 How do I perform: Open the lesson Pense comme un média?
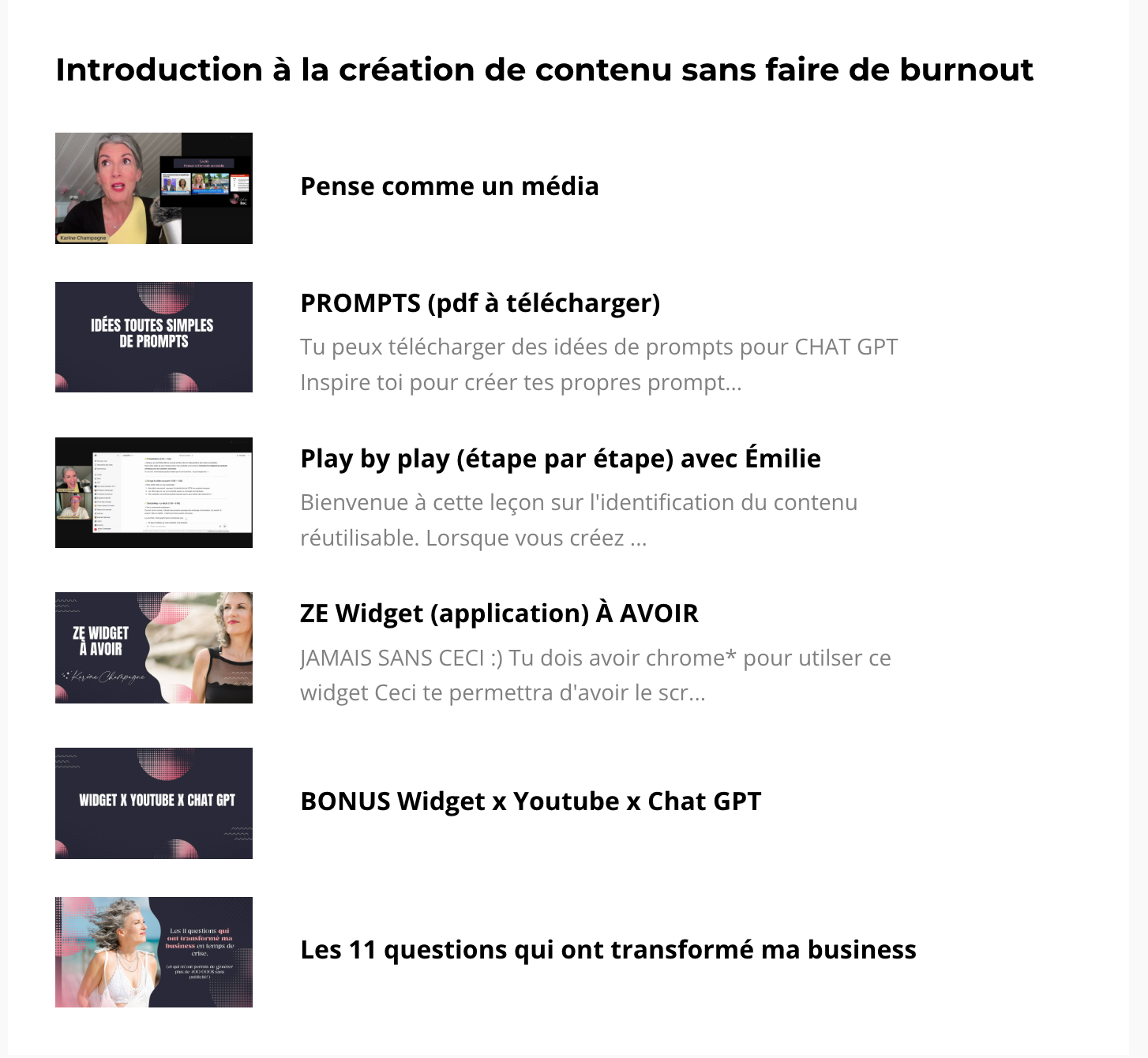click(x=449, y=187)
